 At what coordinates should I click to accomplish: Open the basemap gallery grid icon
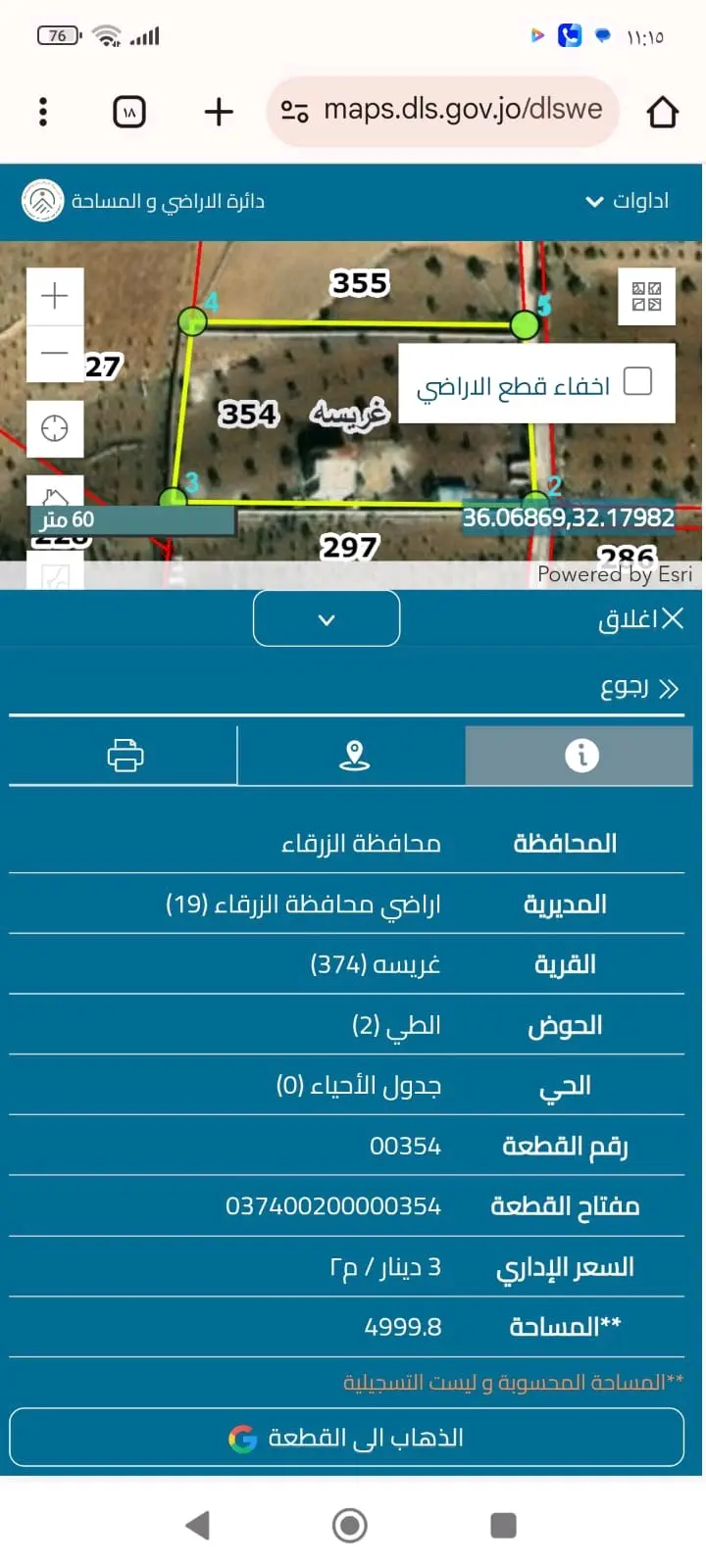click(x=647, y=296)
